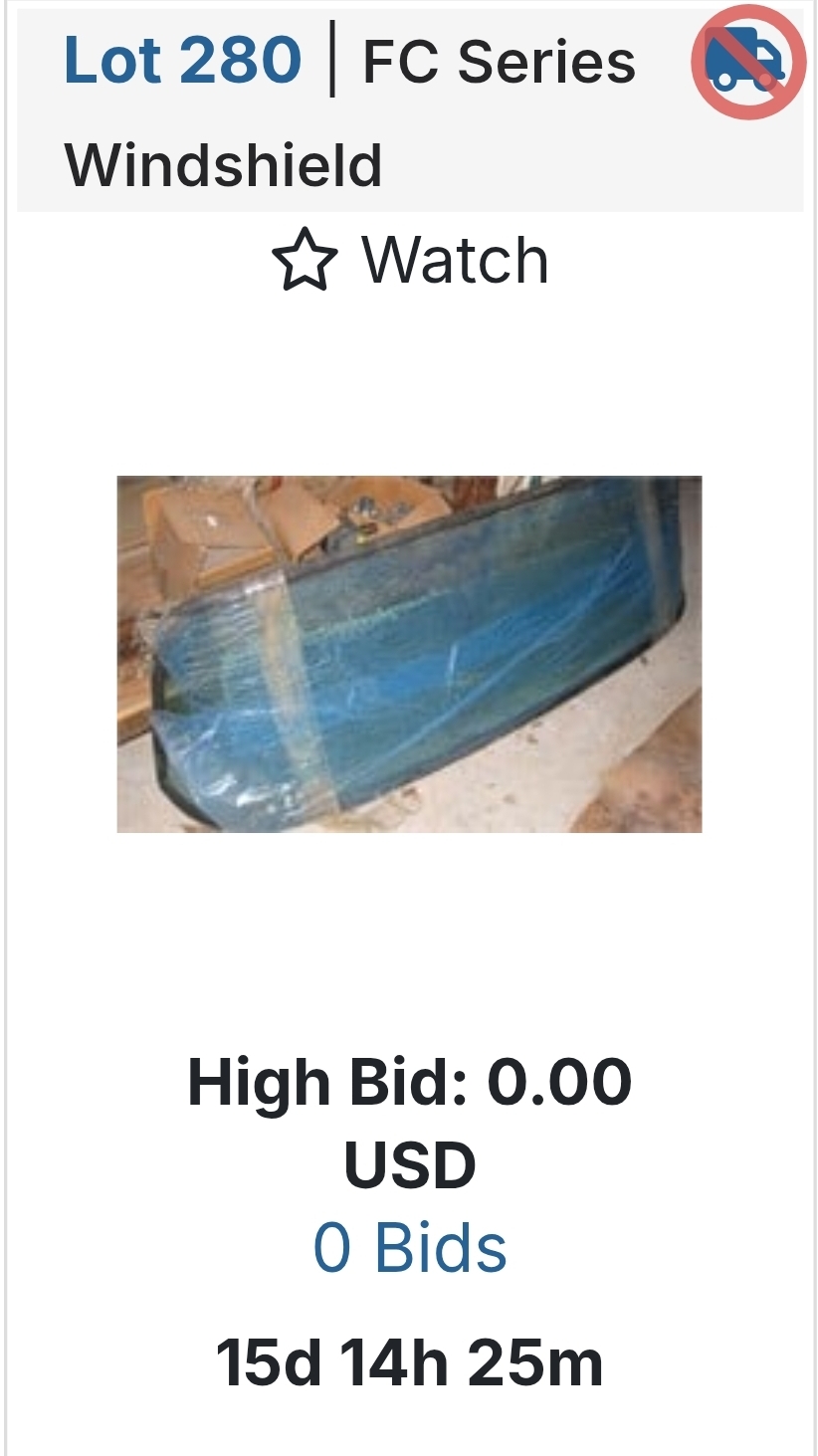Add this windshield lot to Watch list
Image resolution: width=818 pixels, height=1456 pixels.
coord(410,261)
